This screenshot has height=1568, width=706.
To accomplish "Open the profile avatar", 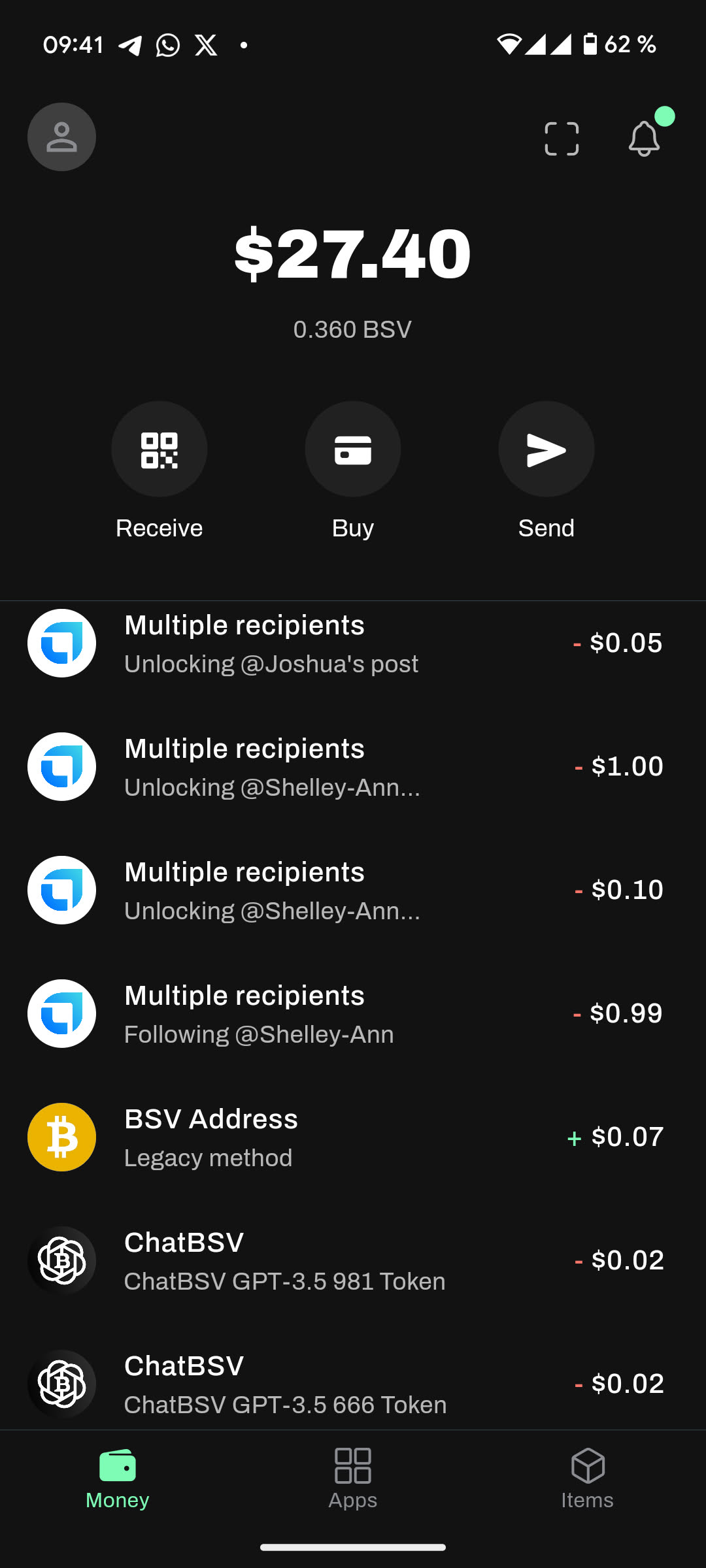I will (61, 137).
